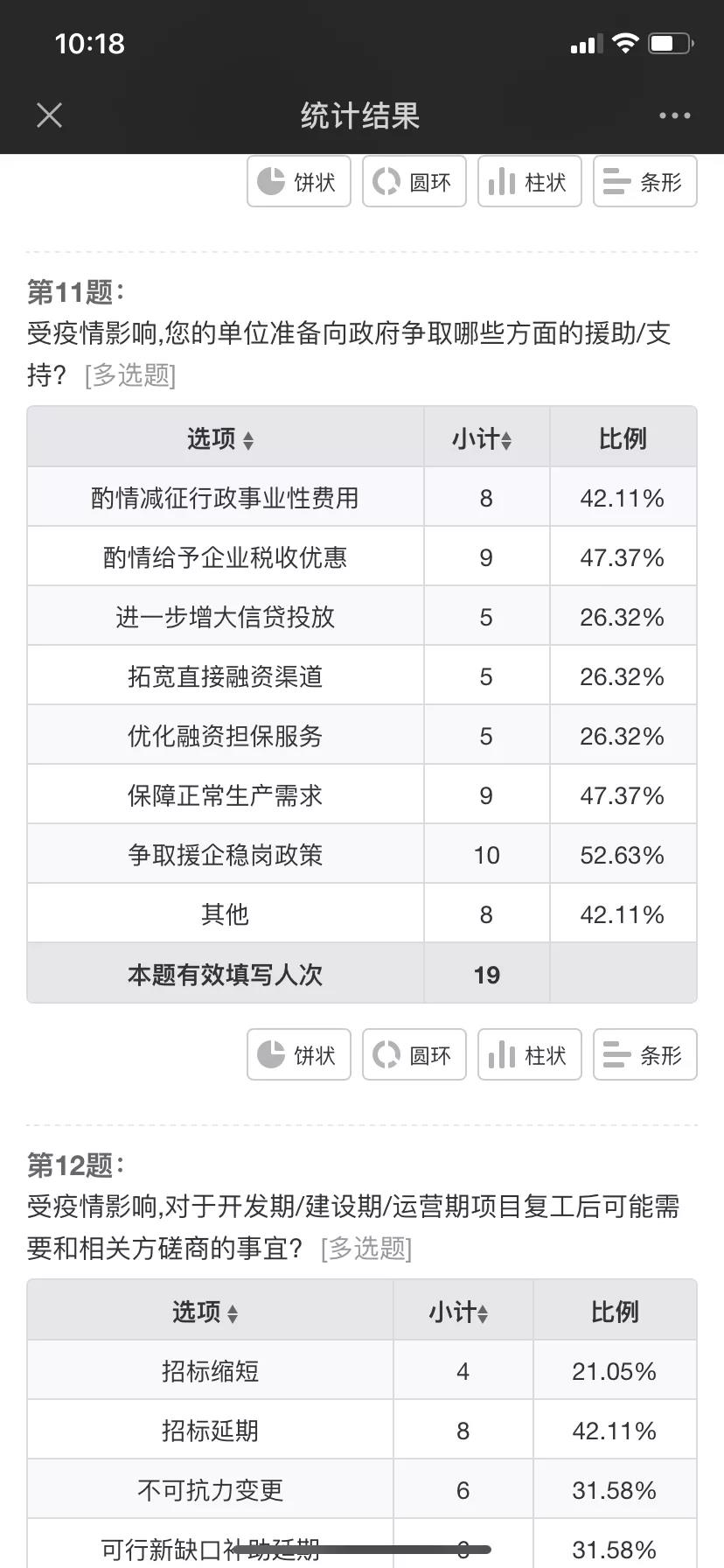The width and height of the screenshot is (724, 1568).
Task: View 柱状 chart under the 第11题 table
Action: (x=529, y=1055)
